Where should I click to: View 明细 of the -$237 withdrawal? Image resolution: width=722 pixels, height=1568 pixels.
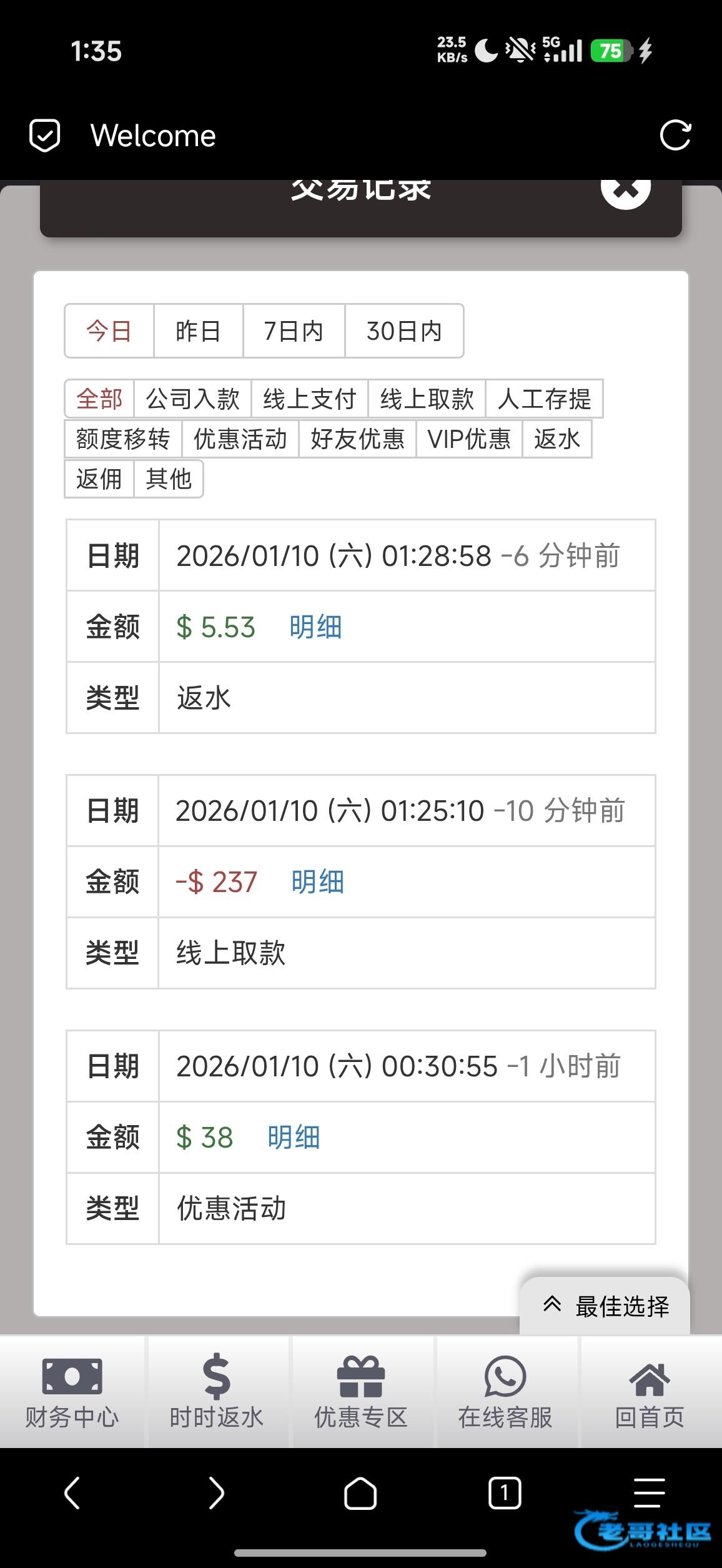pos(317,882)
